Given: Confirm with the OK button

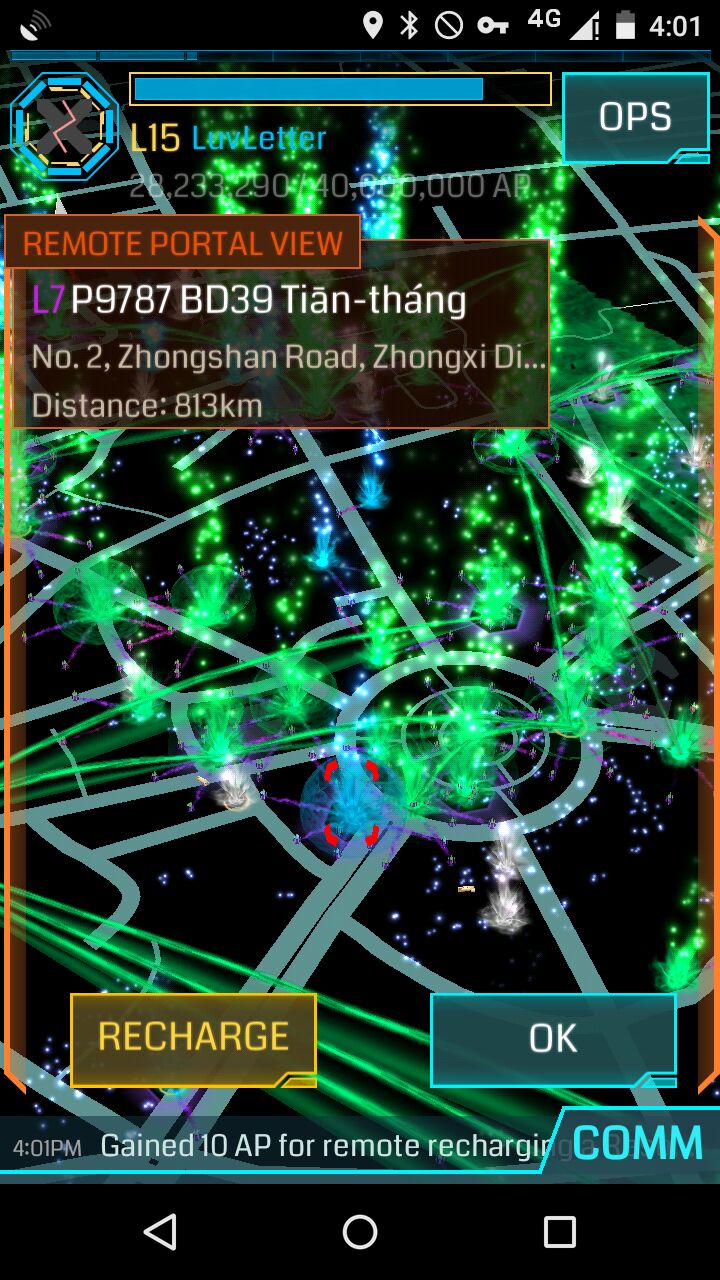Looking at the screenshot, I should coord(553,1038).
